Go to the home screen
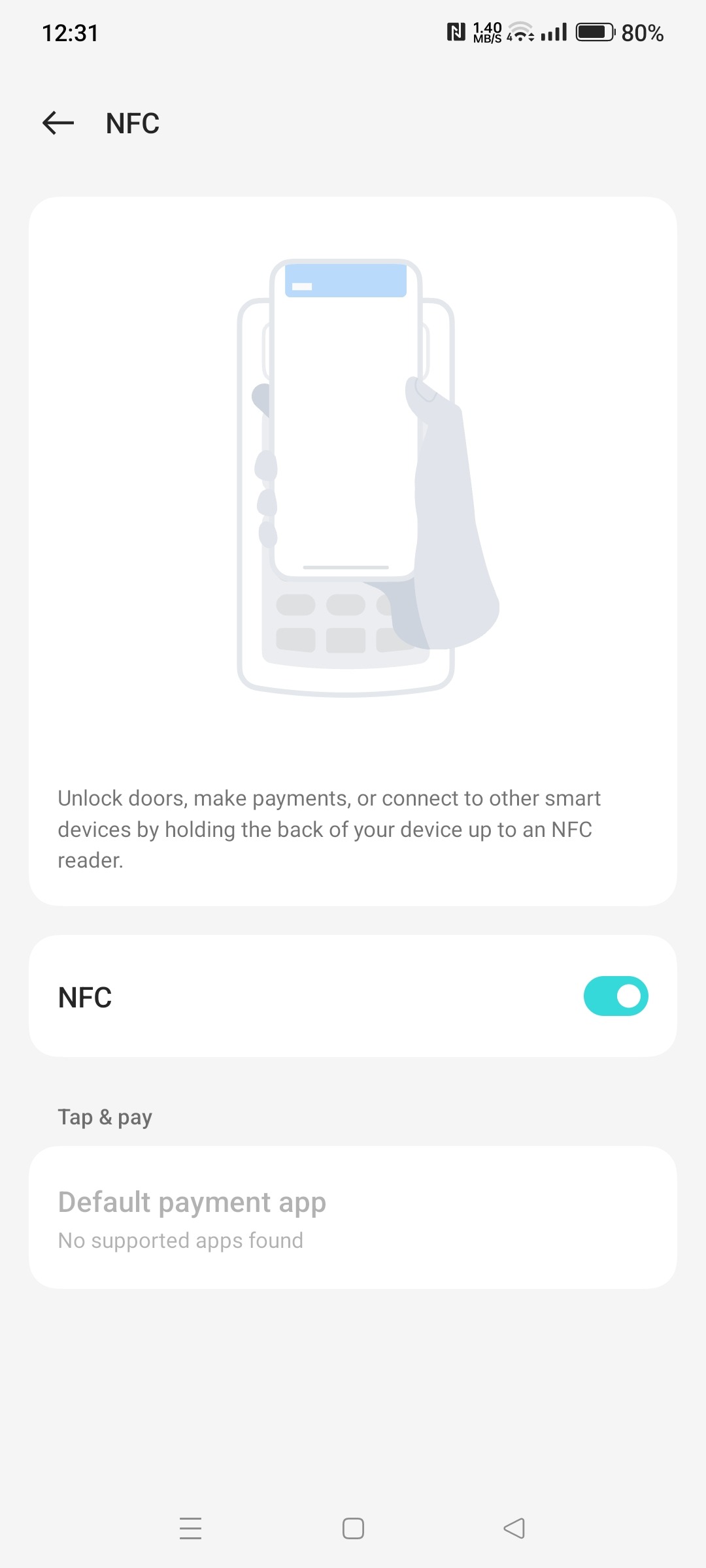Screen dimensions: 706x1568 [353, 1528]
